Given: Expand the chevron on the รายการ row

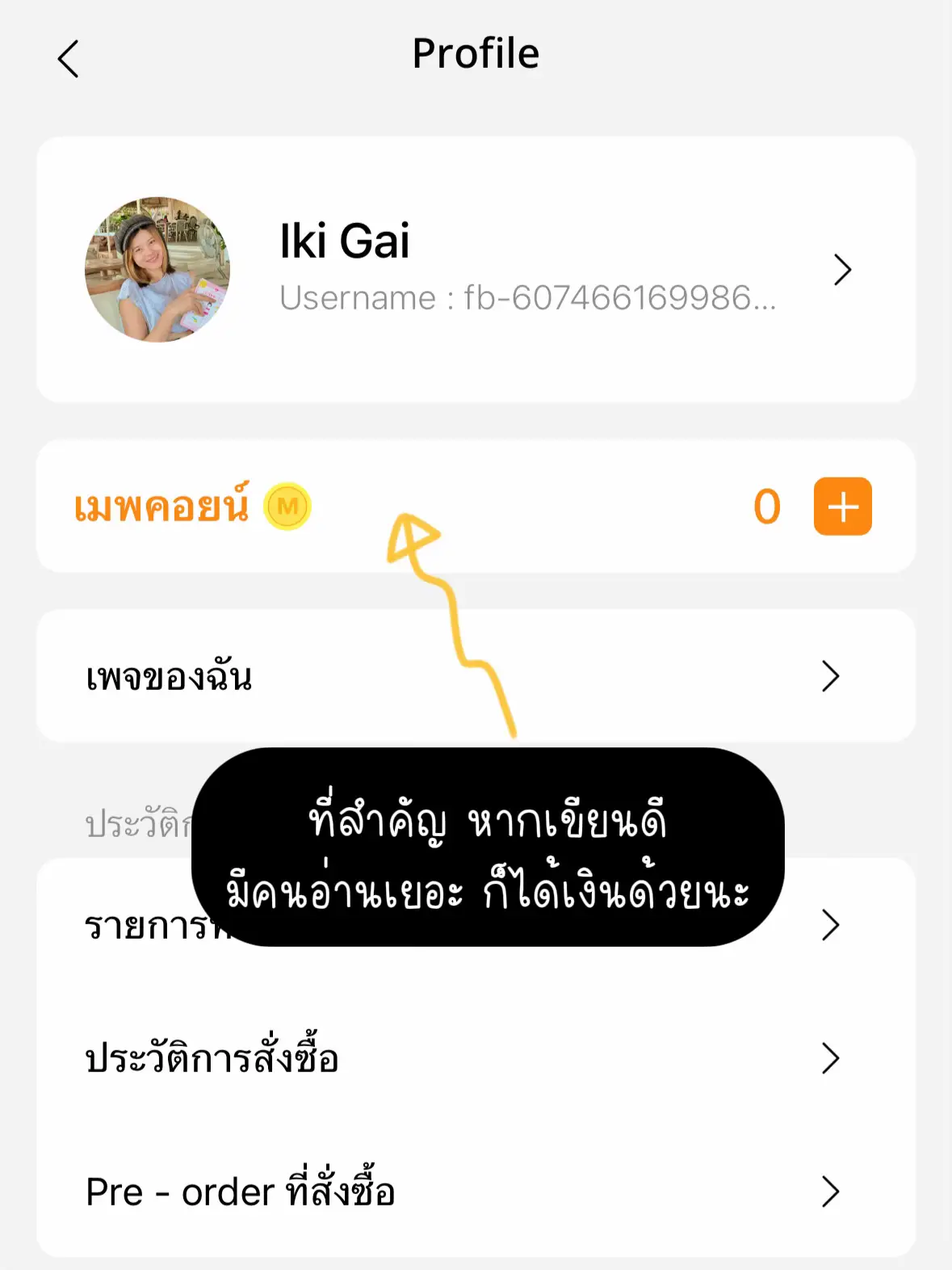Looking at the screenshot, I should [x=829, y=927].
